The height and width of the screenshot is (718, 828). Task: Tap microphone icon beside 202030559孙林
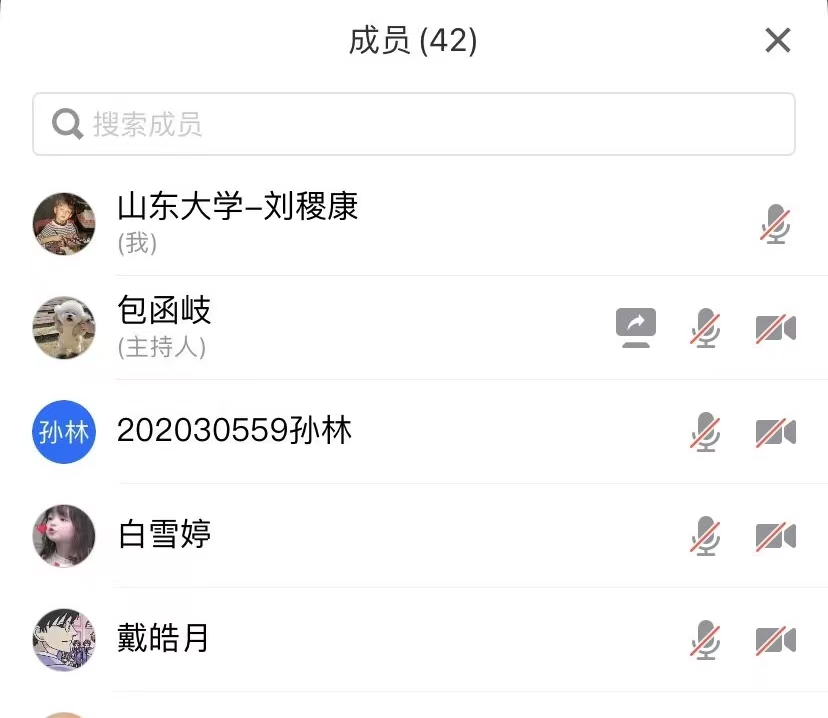[706, 432]
